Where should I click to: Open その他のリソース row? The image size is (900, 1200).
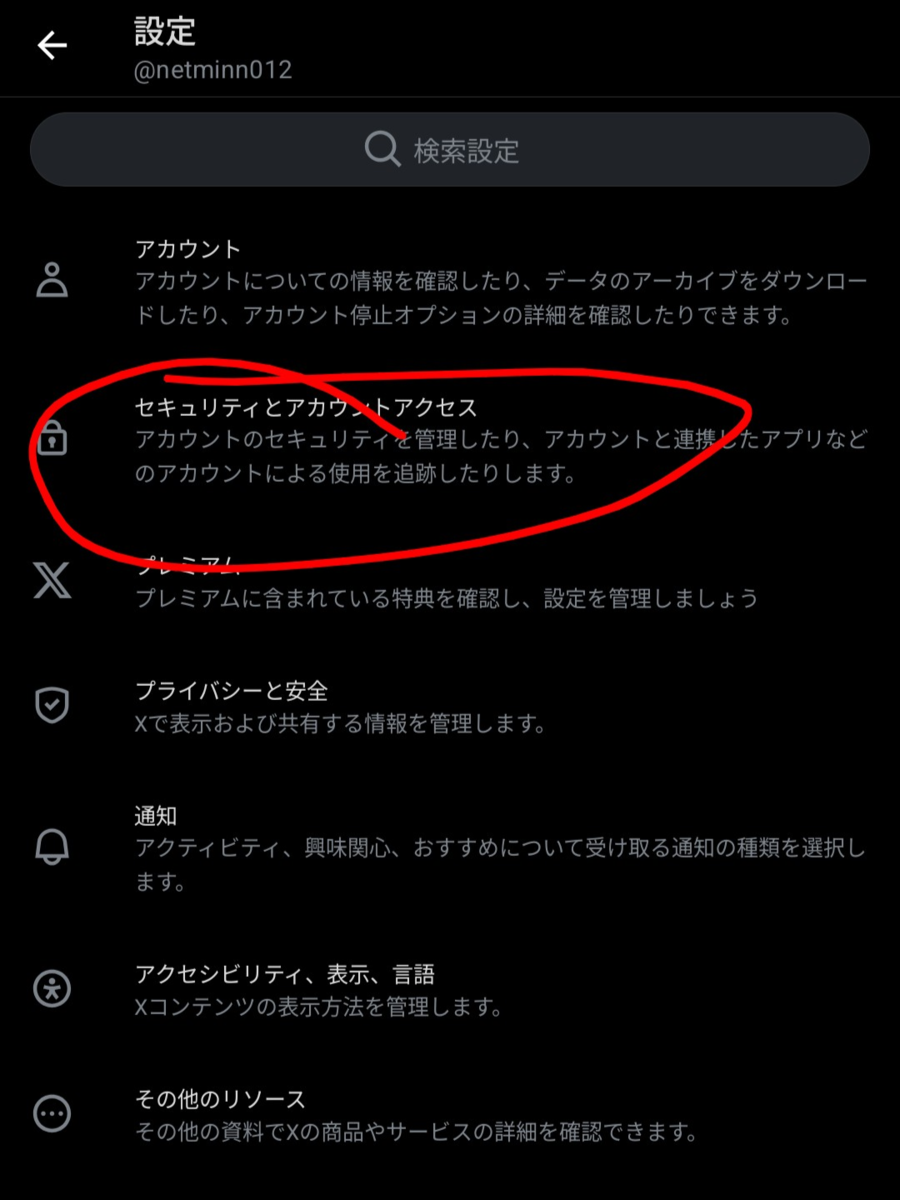point(450,1115)
